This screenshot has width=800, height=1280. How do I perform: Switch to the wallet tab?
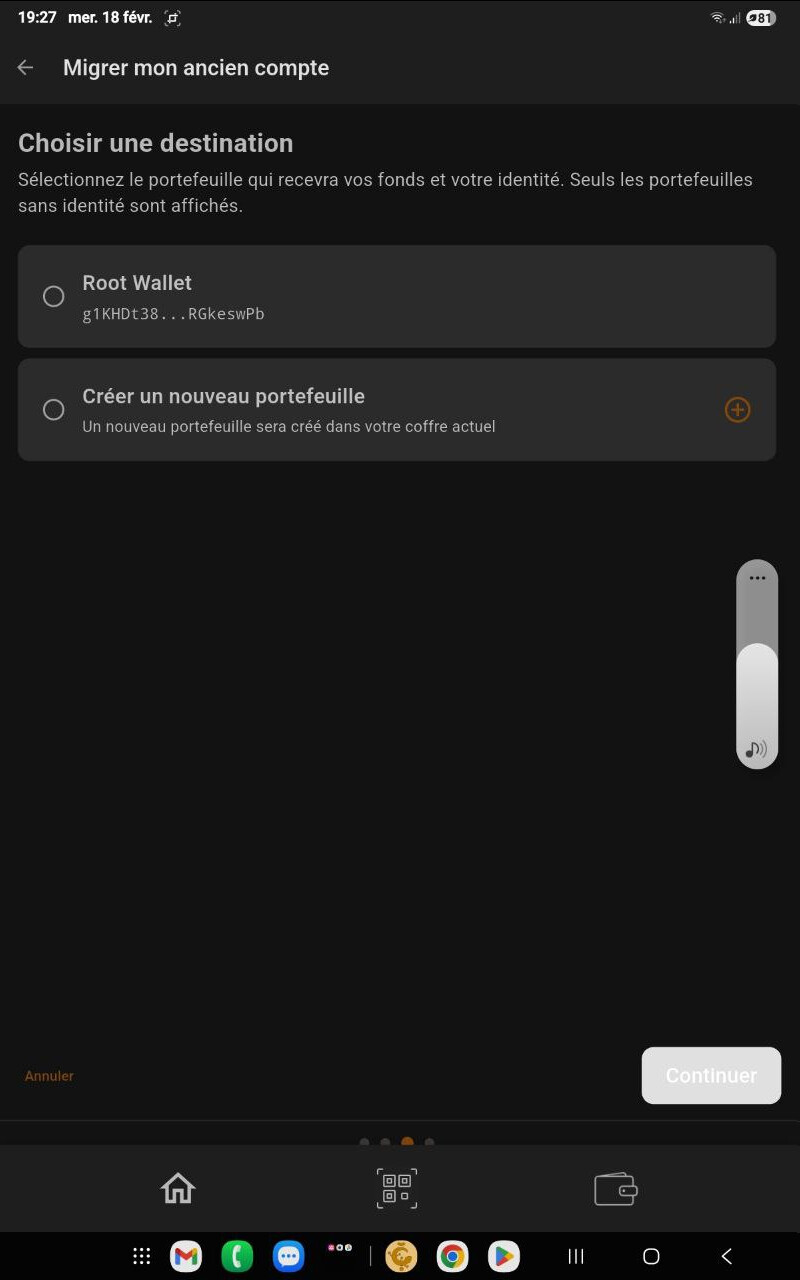click(x=615, y=1188)
